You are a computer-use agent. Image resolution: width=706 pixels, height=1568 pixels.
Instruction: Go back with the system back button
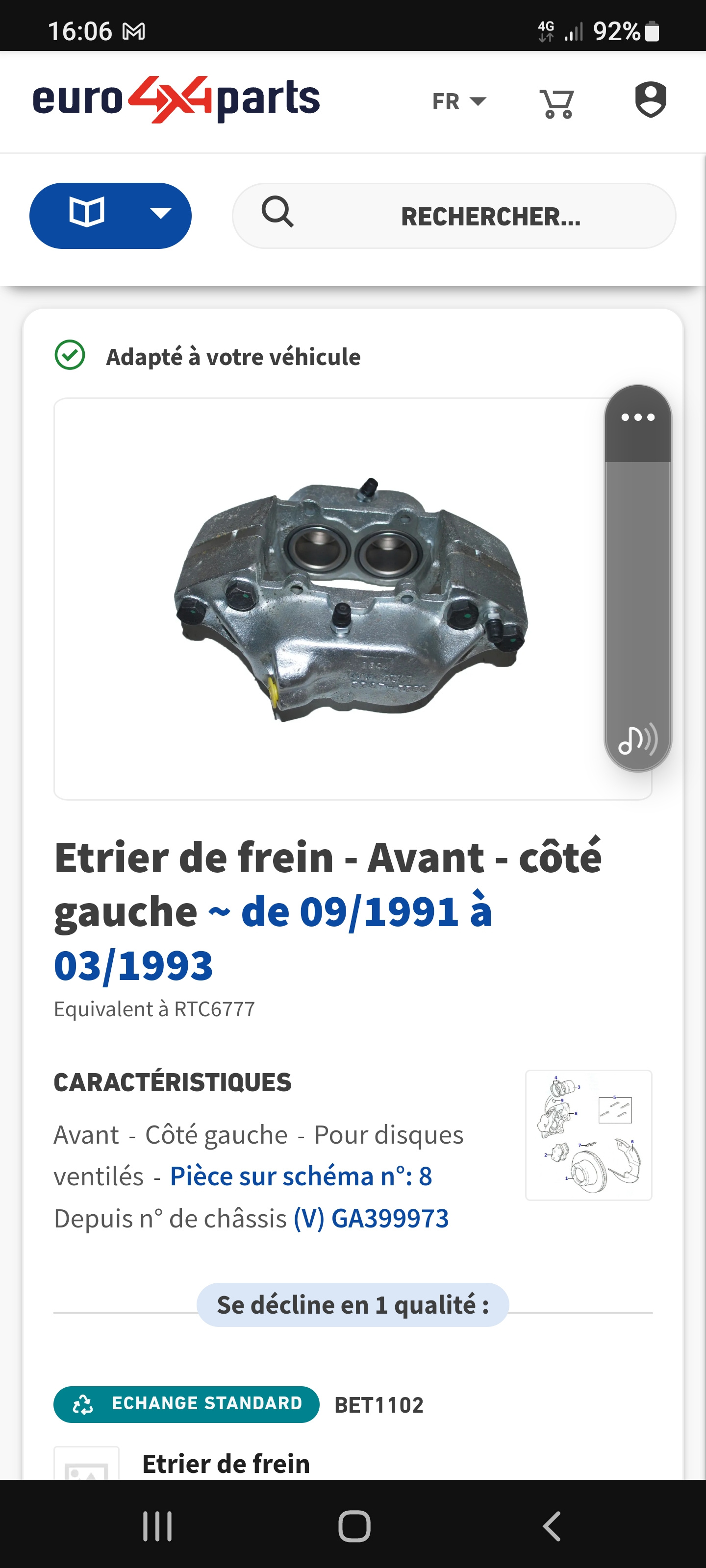tap(551, 1526)
